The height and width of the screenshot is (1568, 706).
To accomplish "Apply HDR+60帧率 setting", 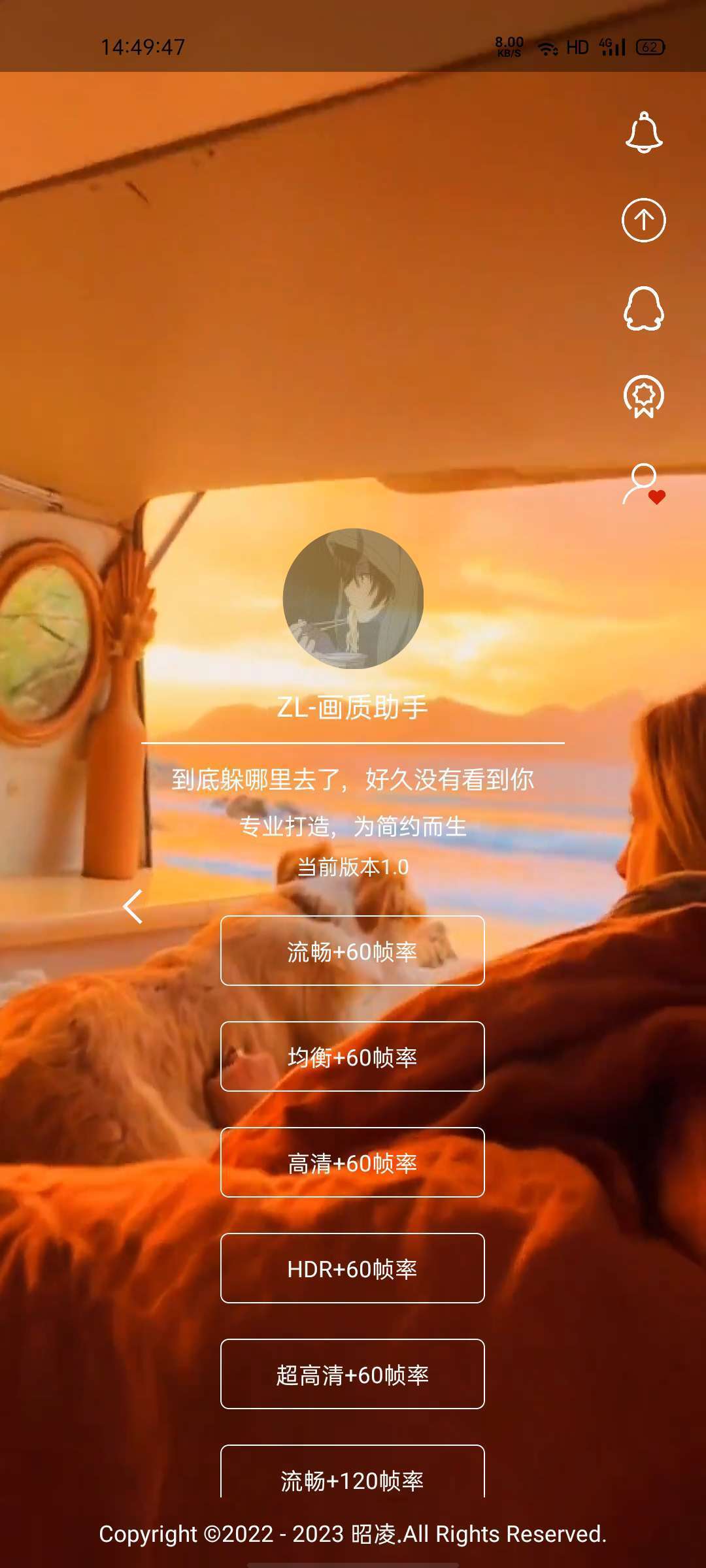I will click(352, 1268).
